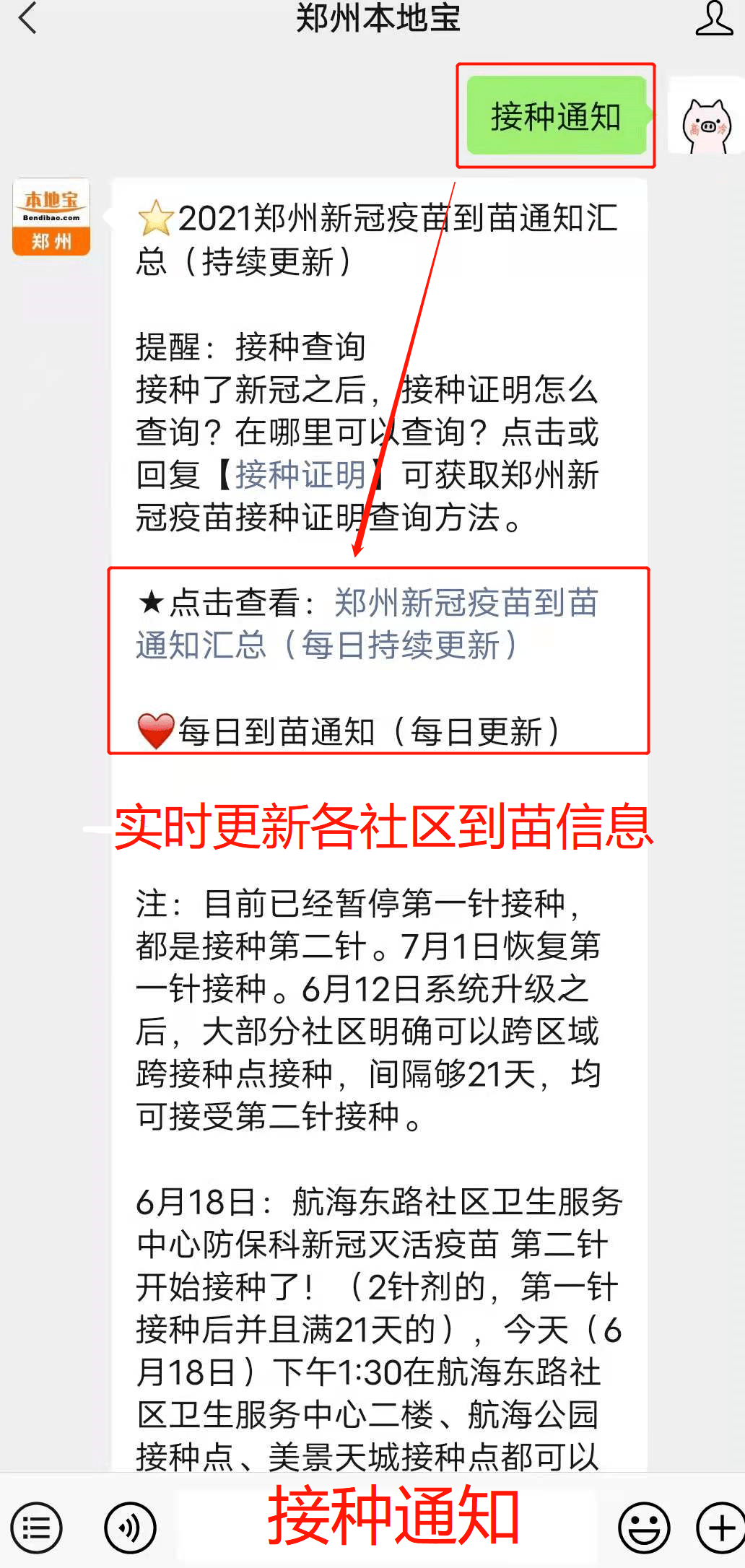The image size is (745, 1568).
Task: Tap the 本地宝 郑州 avatar
Action: tap(51, 217)
